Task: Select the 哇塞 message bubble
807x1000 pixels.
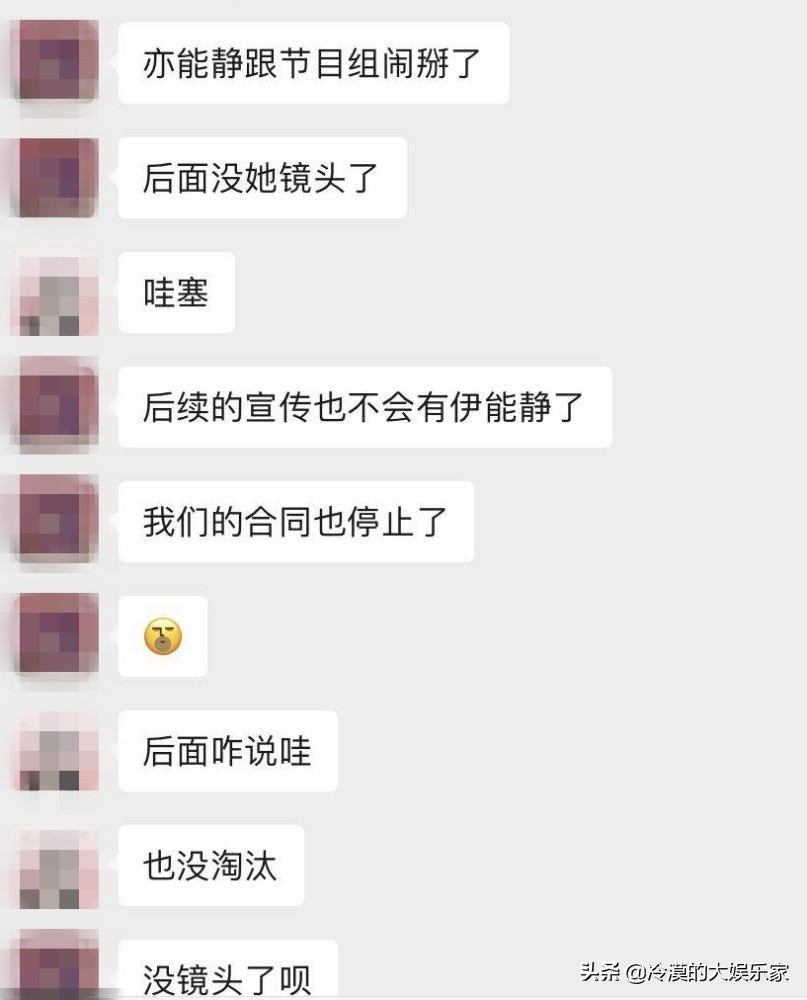Action: 176,292
